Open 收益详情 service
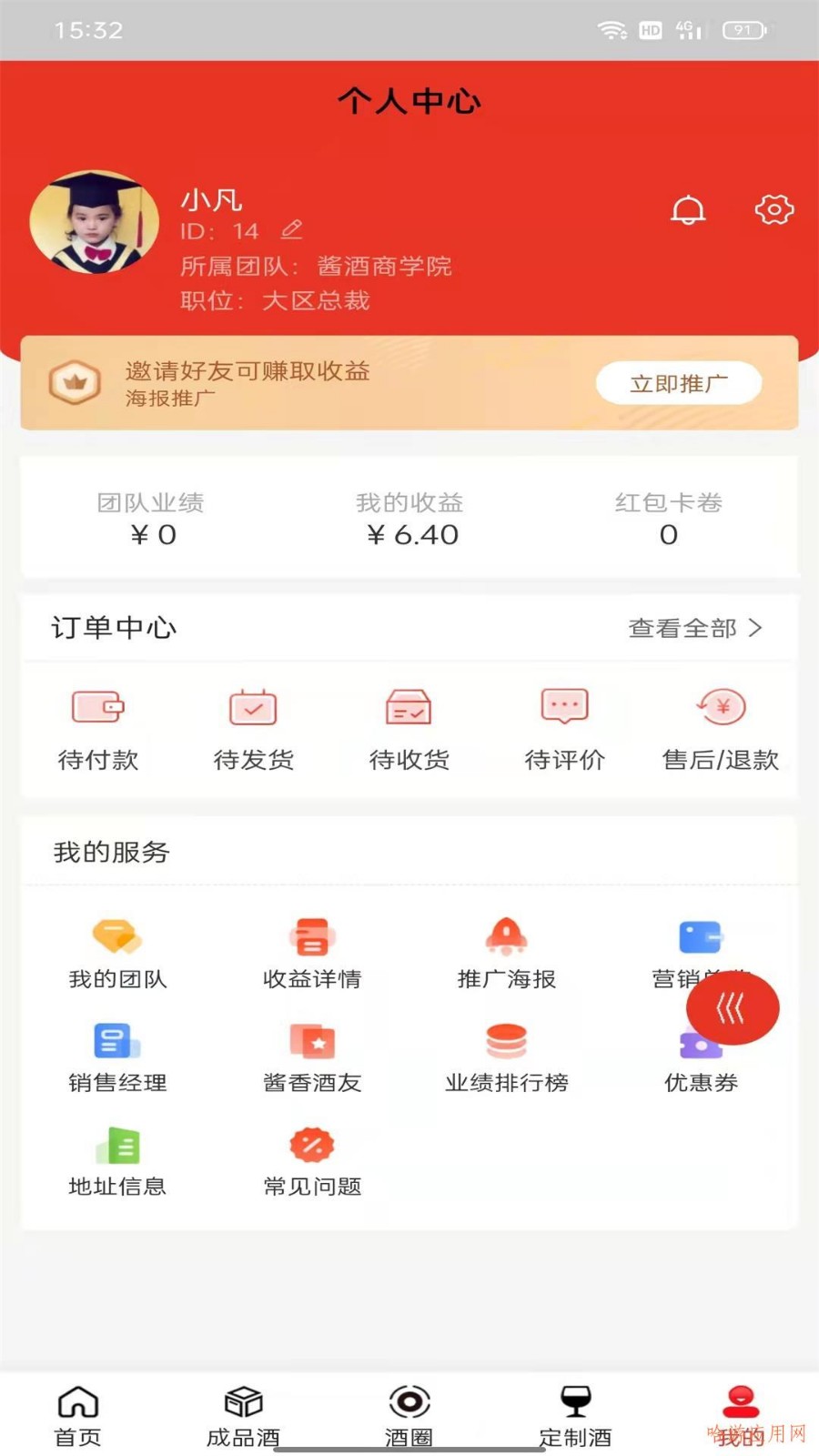Screen dimensions: 819x1456 312,953
